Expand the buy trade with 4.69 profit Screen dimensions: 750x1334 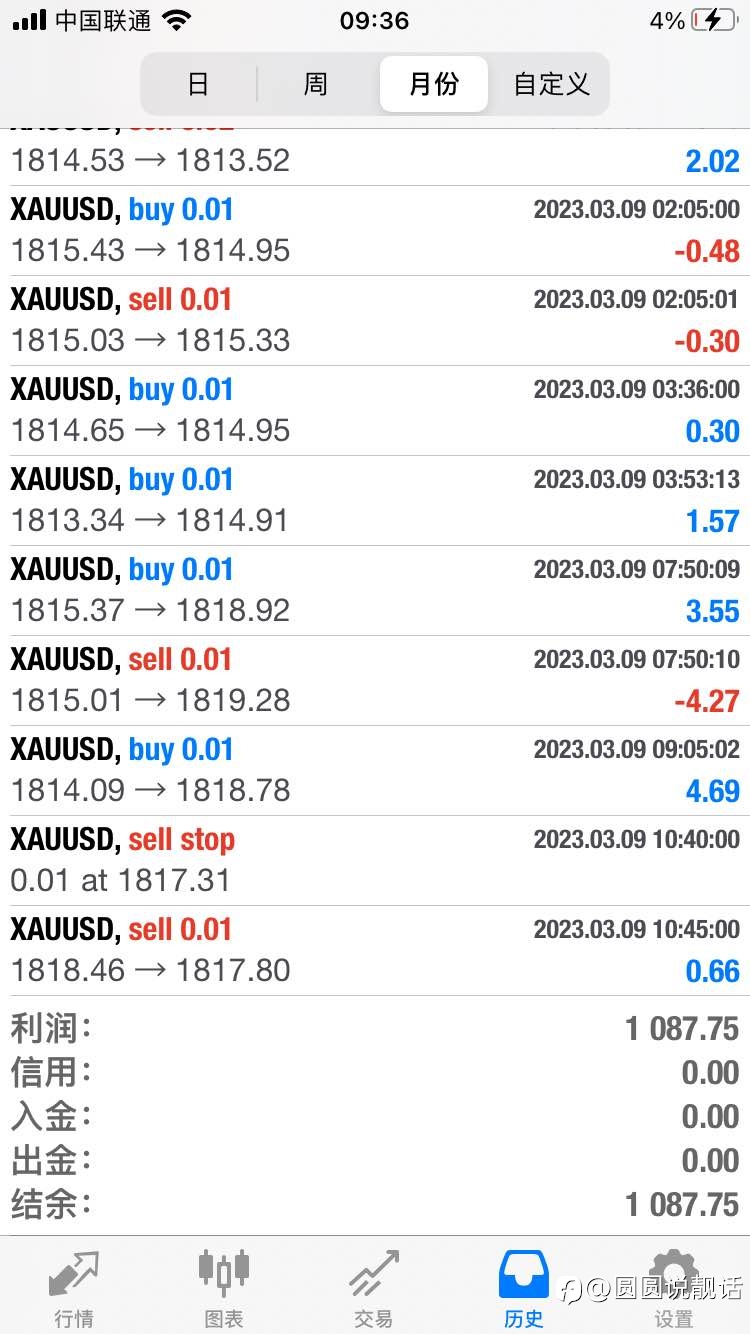point(375,771)
